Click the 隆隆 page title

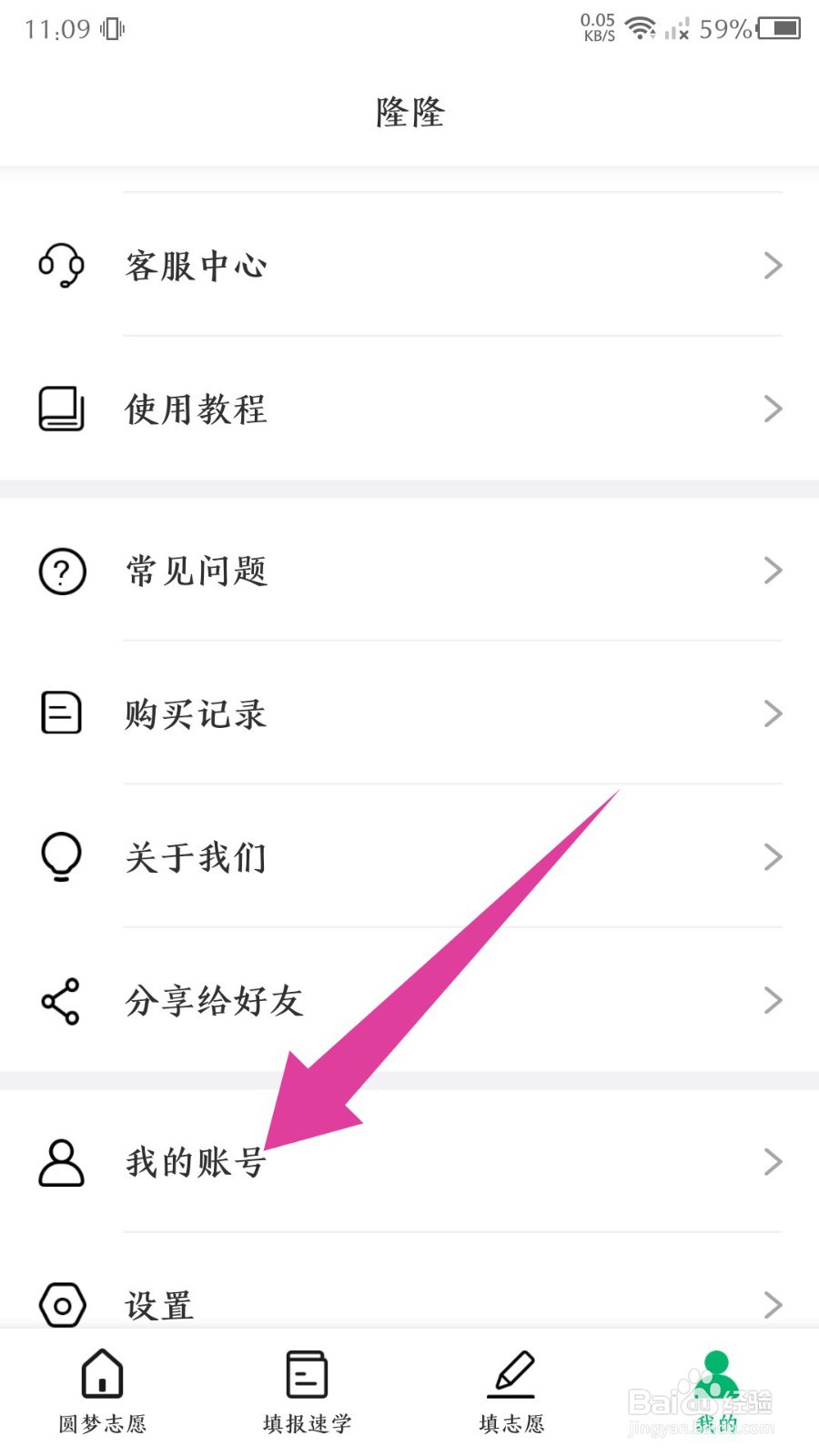(409, 111)
